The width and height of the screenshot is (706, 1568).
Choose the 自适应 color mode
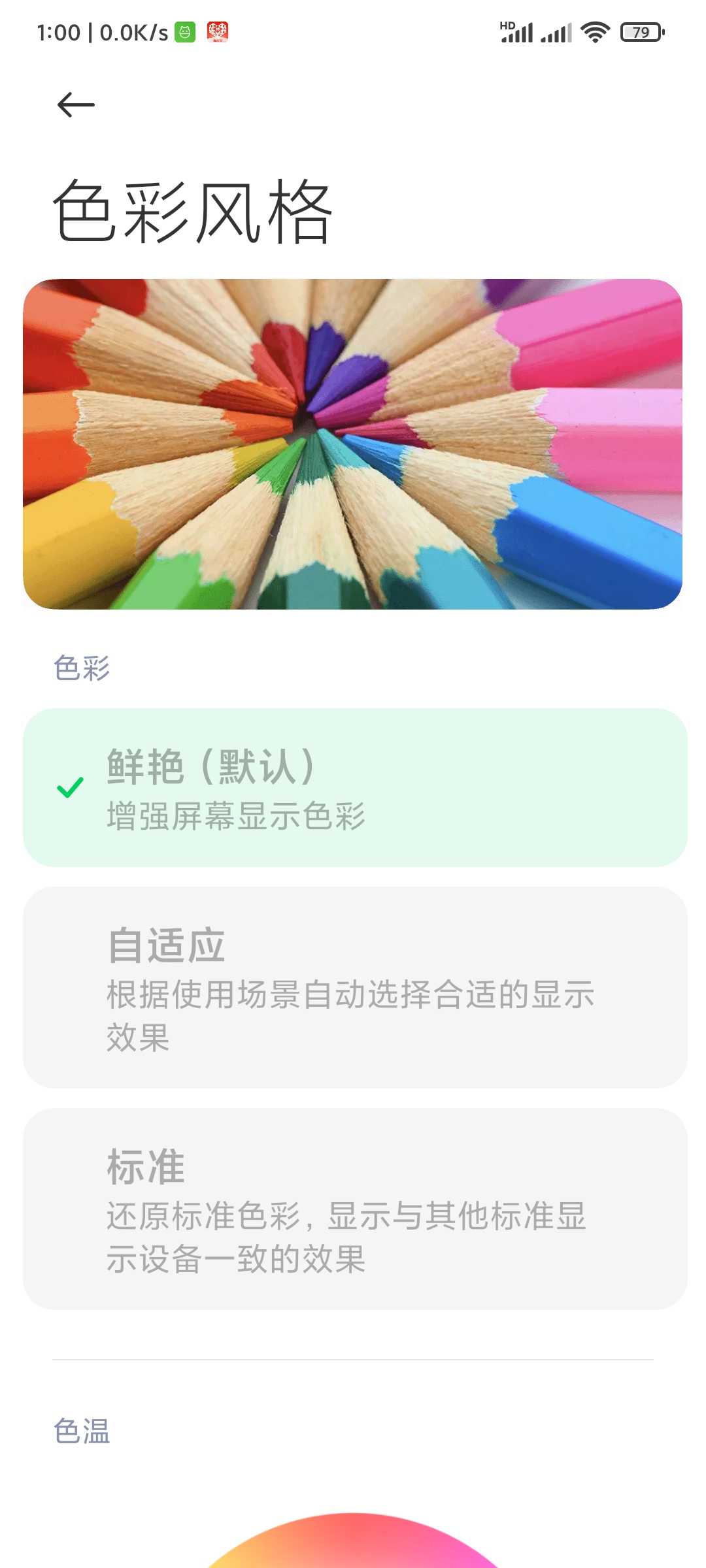[354, 987]
